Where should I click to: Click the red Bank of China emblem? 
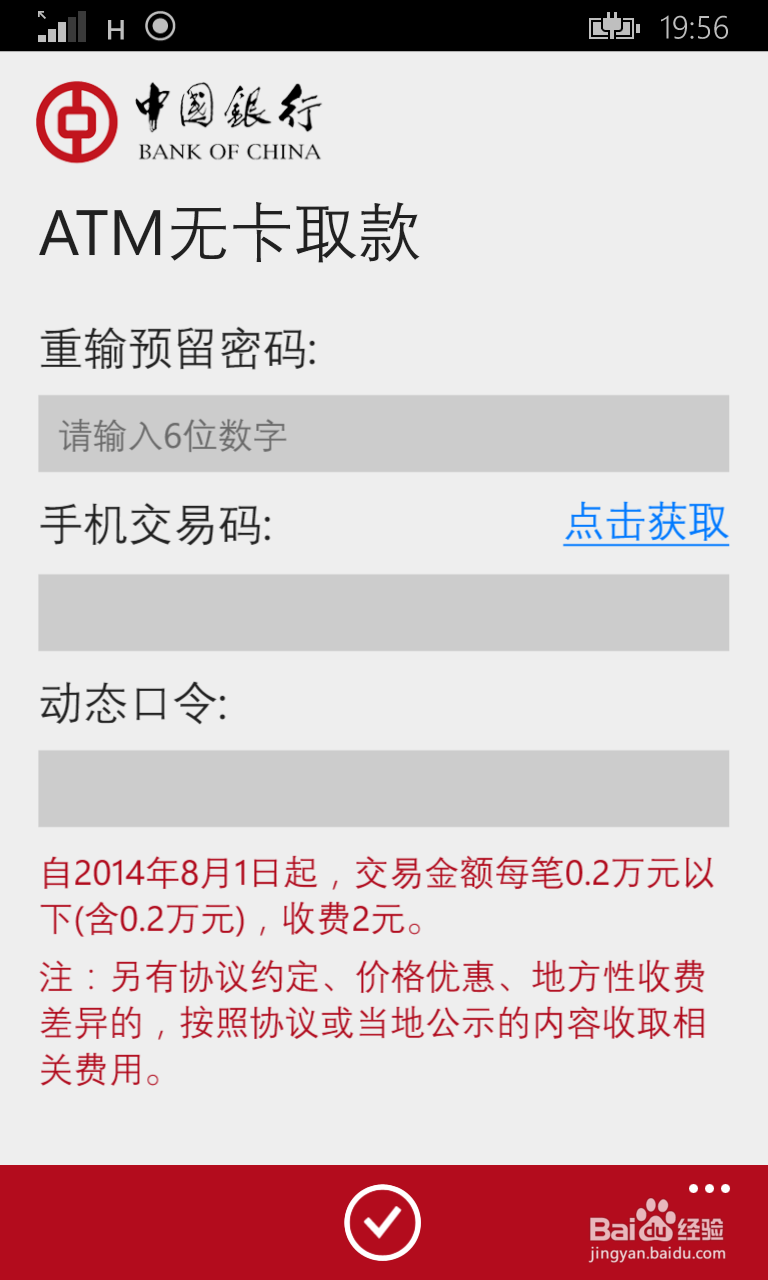click(75, 120)
